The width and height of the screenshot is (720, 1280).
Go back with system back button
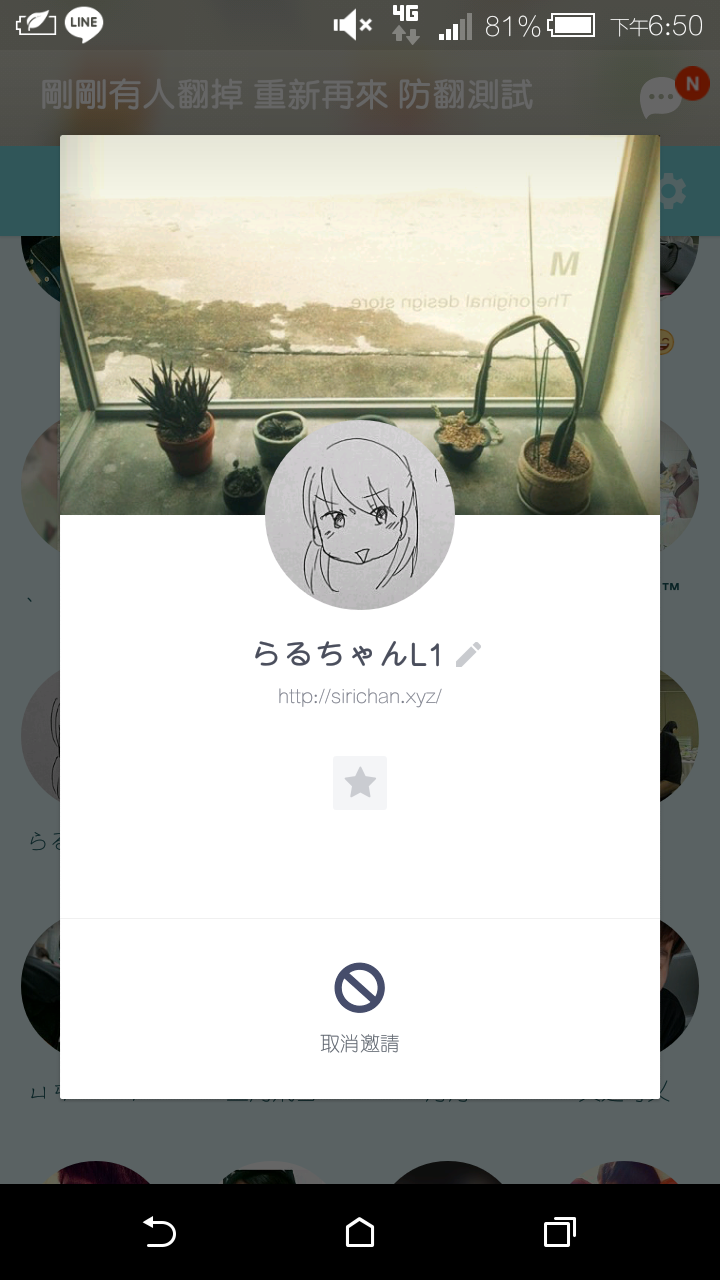click(x=160, y=1232)
